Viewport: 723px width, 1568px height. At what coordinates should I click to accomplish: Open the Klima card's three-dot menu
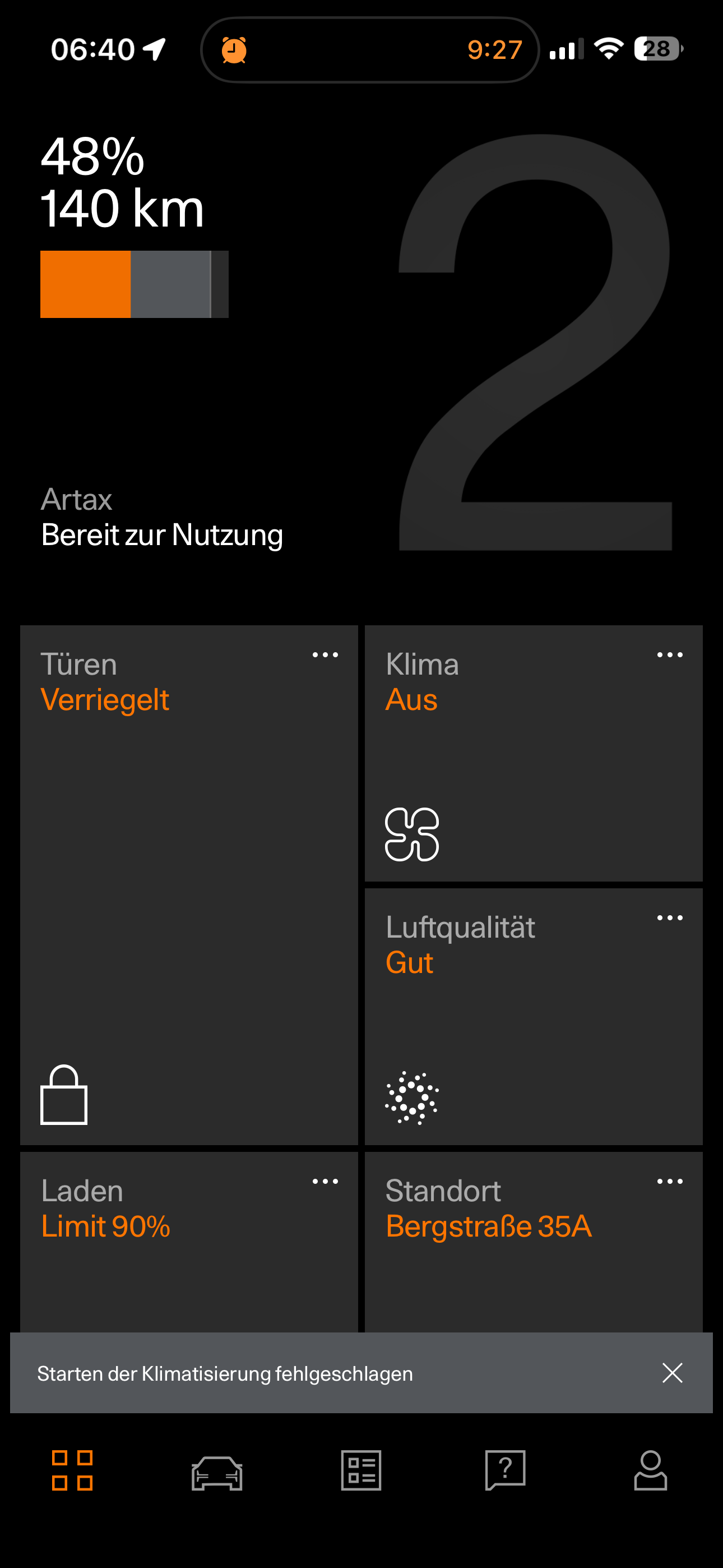click(669, 655)
